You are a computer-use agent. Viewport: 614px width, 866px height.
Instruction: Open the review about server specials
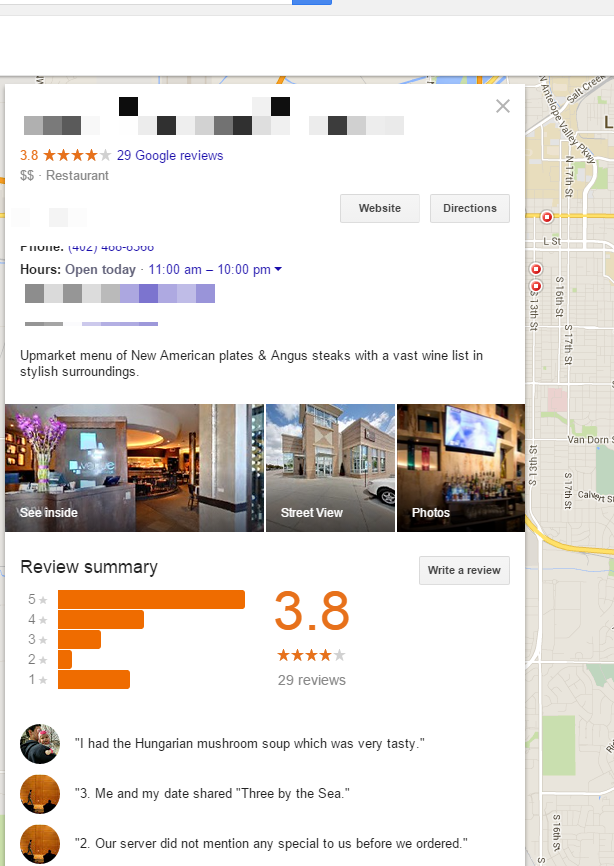click(x=271, y=842)
